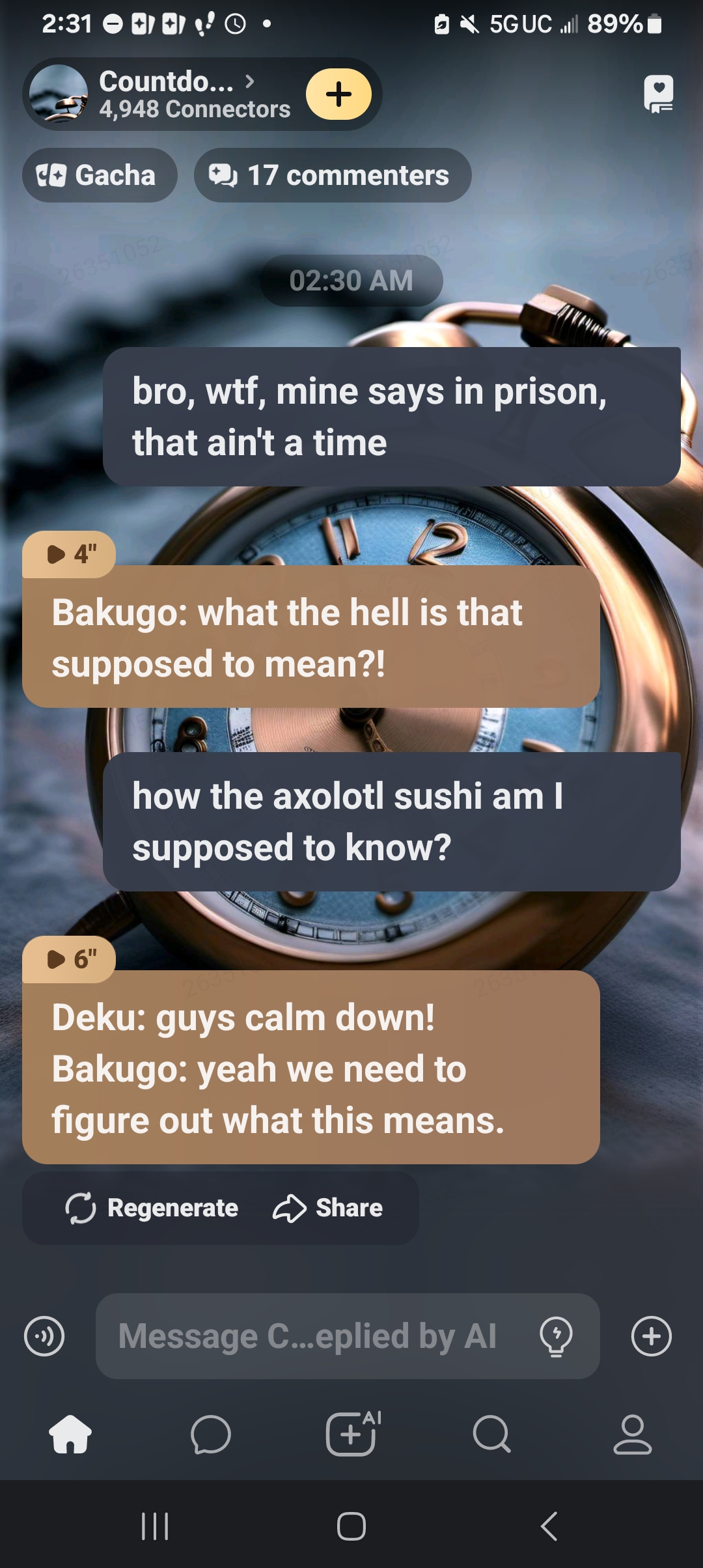Open the profile tab
This screenshot has height=1568, width=703.
(x=632, y=1434)
